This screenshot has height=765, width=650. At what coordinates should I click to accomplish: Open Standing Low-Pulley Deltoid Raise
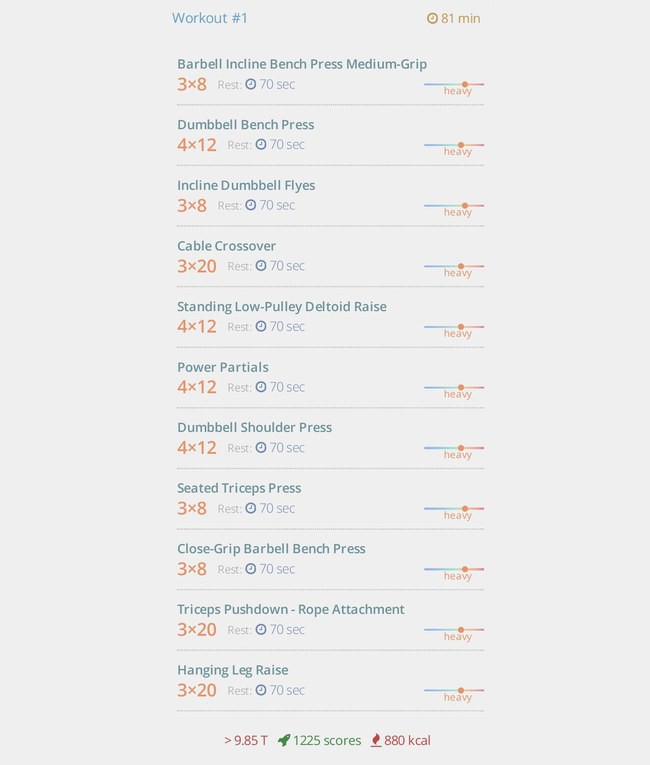(x=281, y=307)
